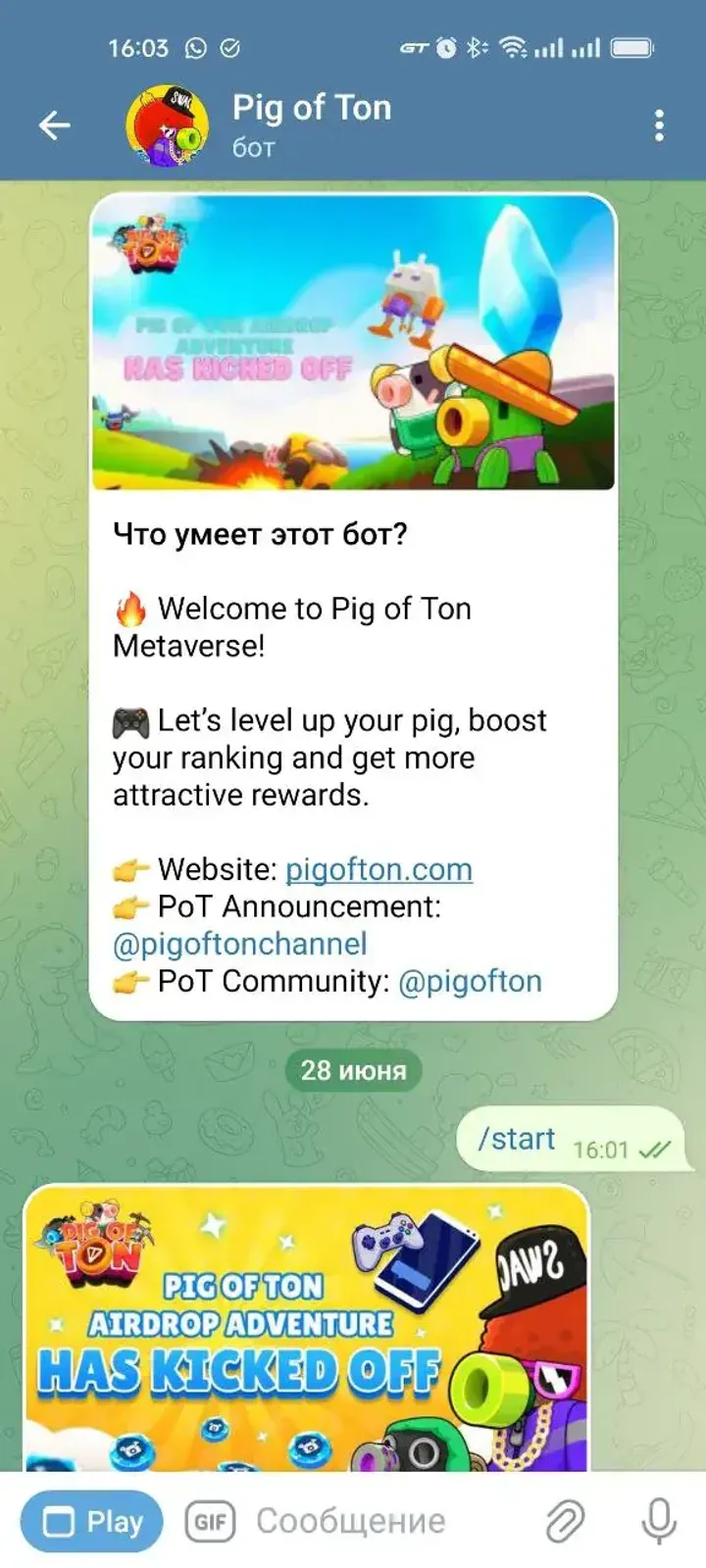The width and height of the screenshot is (706, 1568).
Task: Tap the chat header titled Pig of Ton
Action: [310, 108]
